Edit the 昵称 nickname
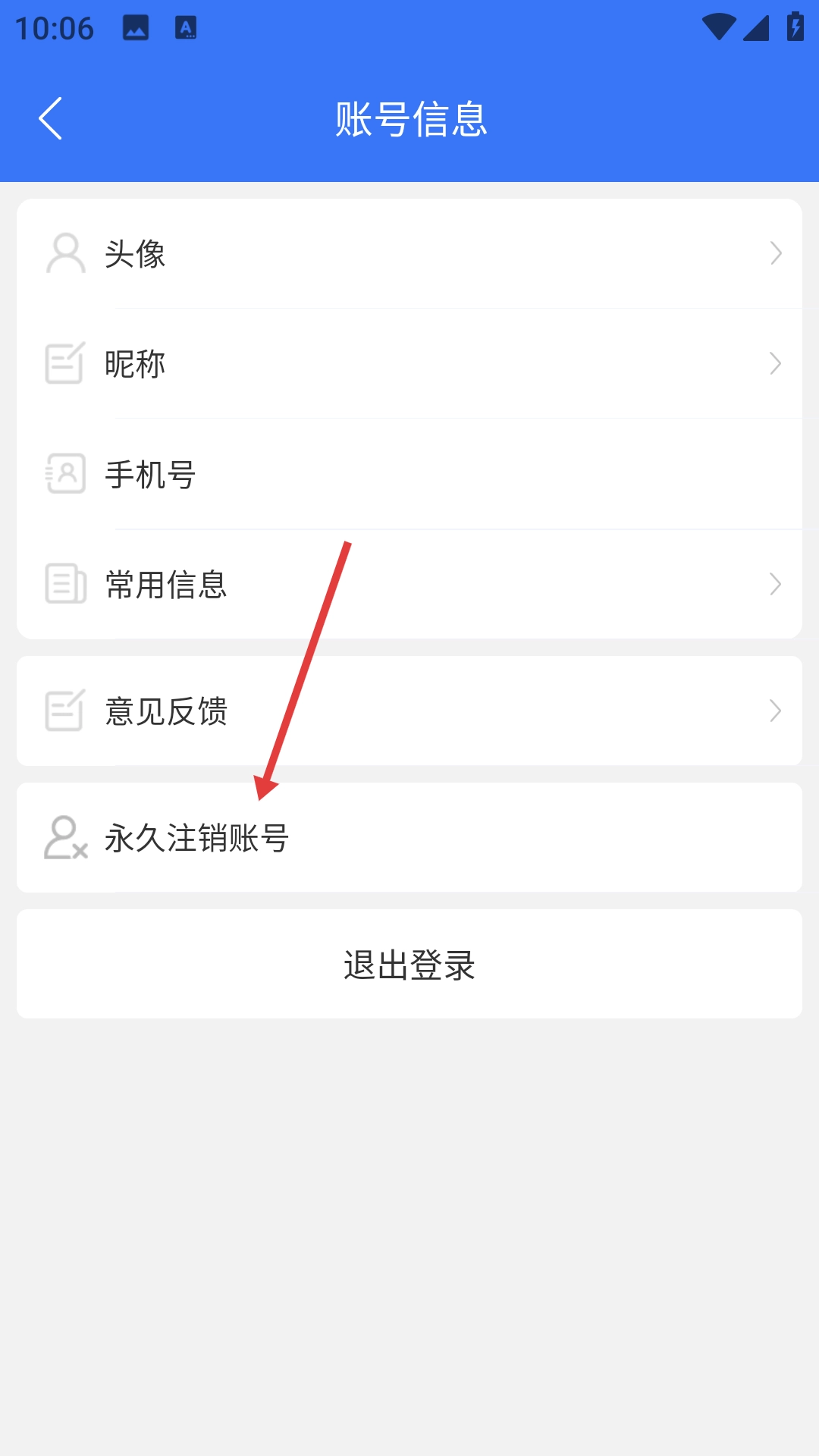Image resolution: width=819 pixels, height=1456 pixels. (x=409, y=364)
